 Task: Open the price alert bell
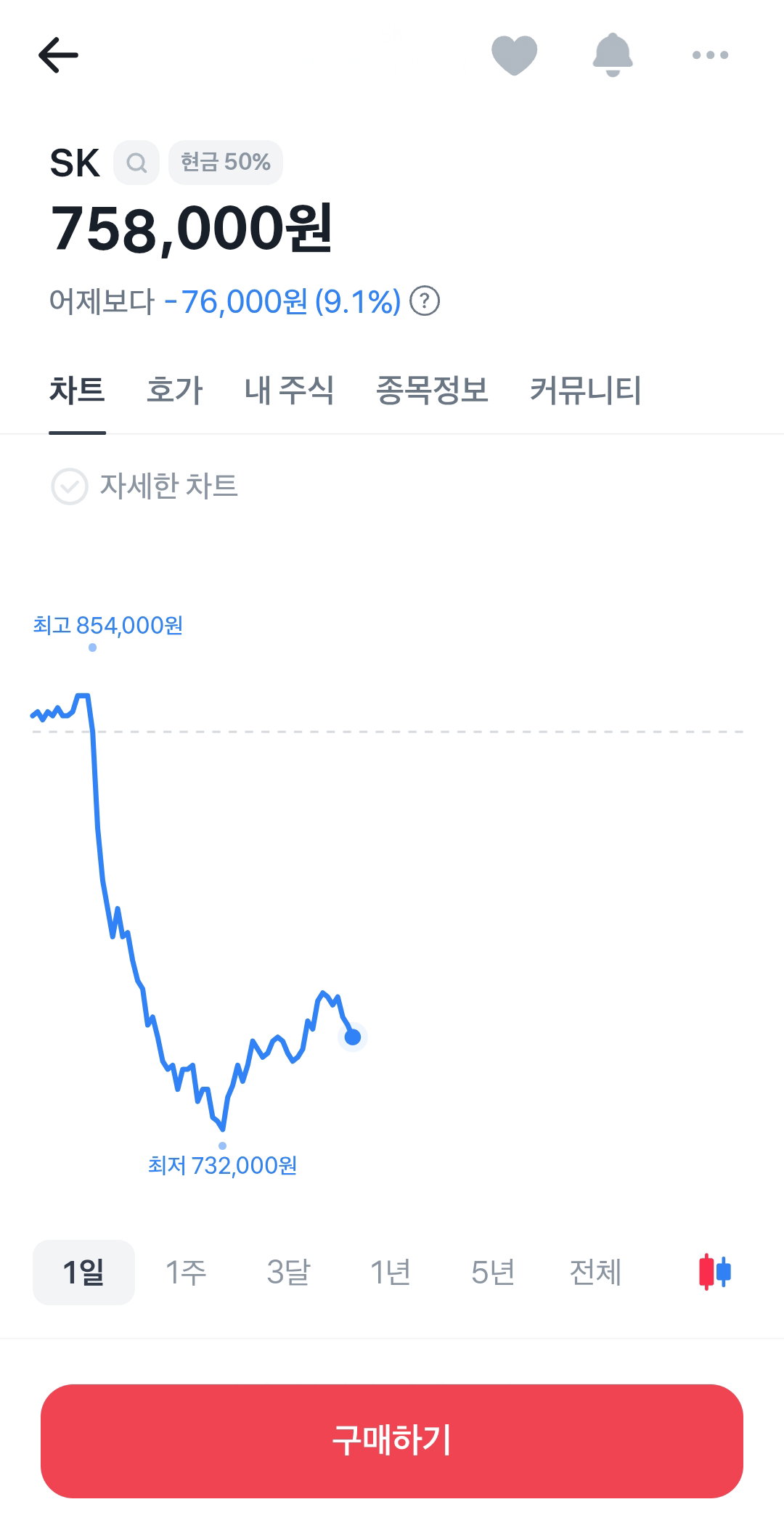tap(613, 55)
